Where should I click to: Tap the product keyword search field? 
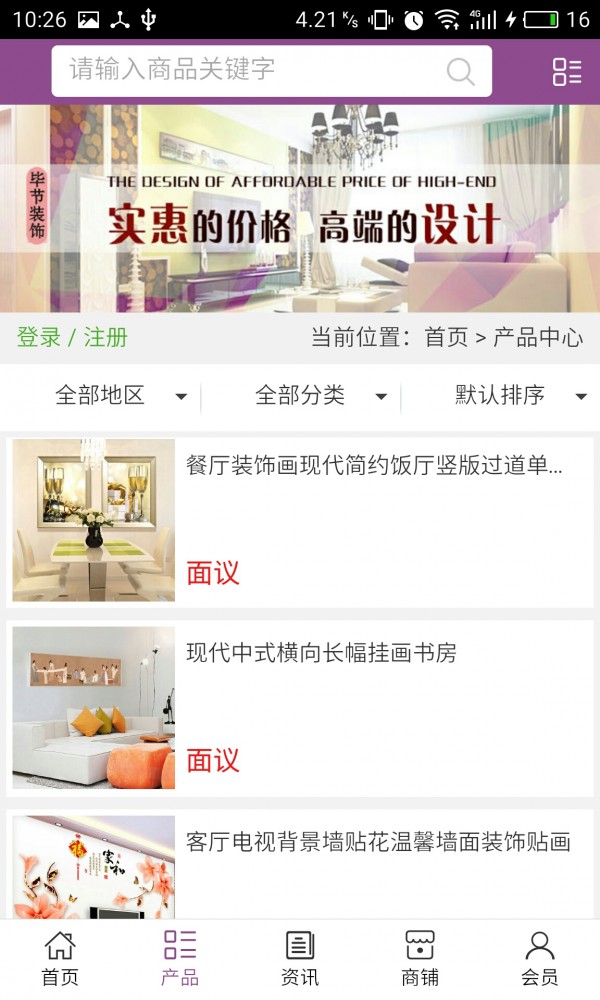[x=250, y=70]
